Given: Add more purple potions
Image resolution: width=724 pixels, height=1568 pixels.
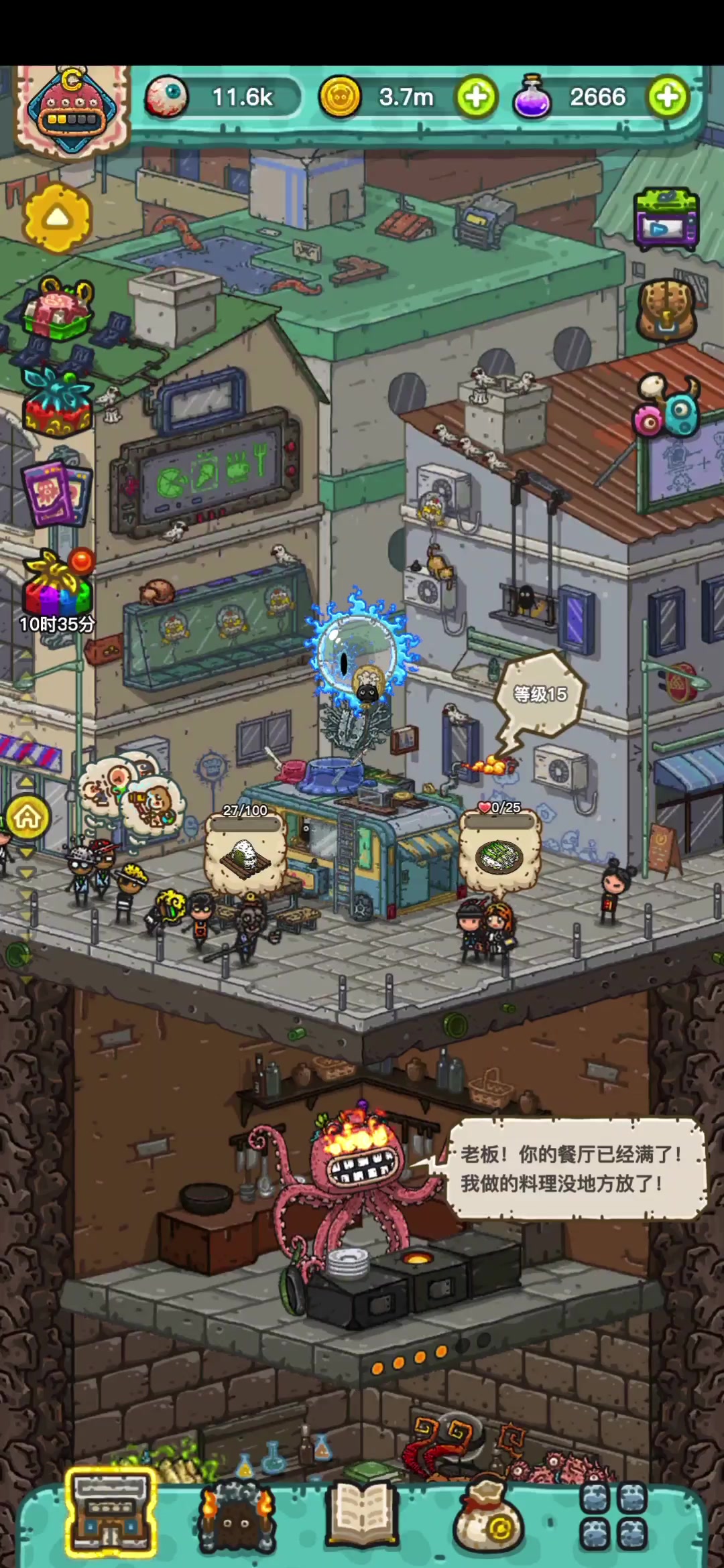Looking at the screenshot, I should 668,97.
